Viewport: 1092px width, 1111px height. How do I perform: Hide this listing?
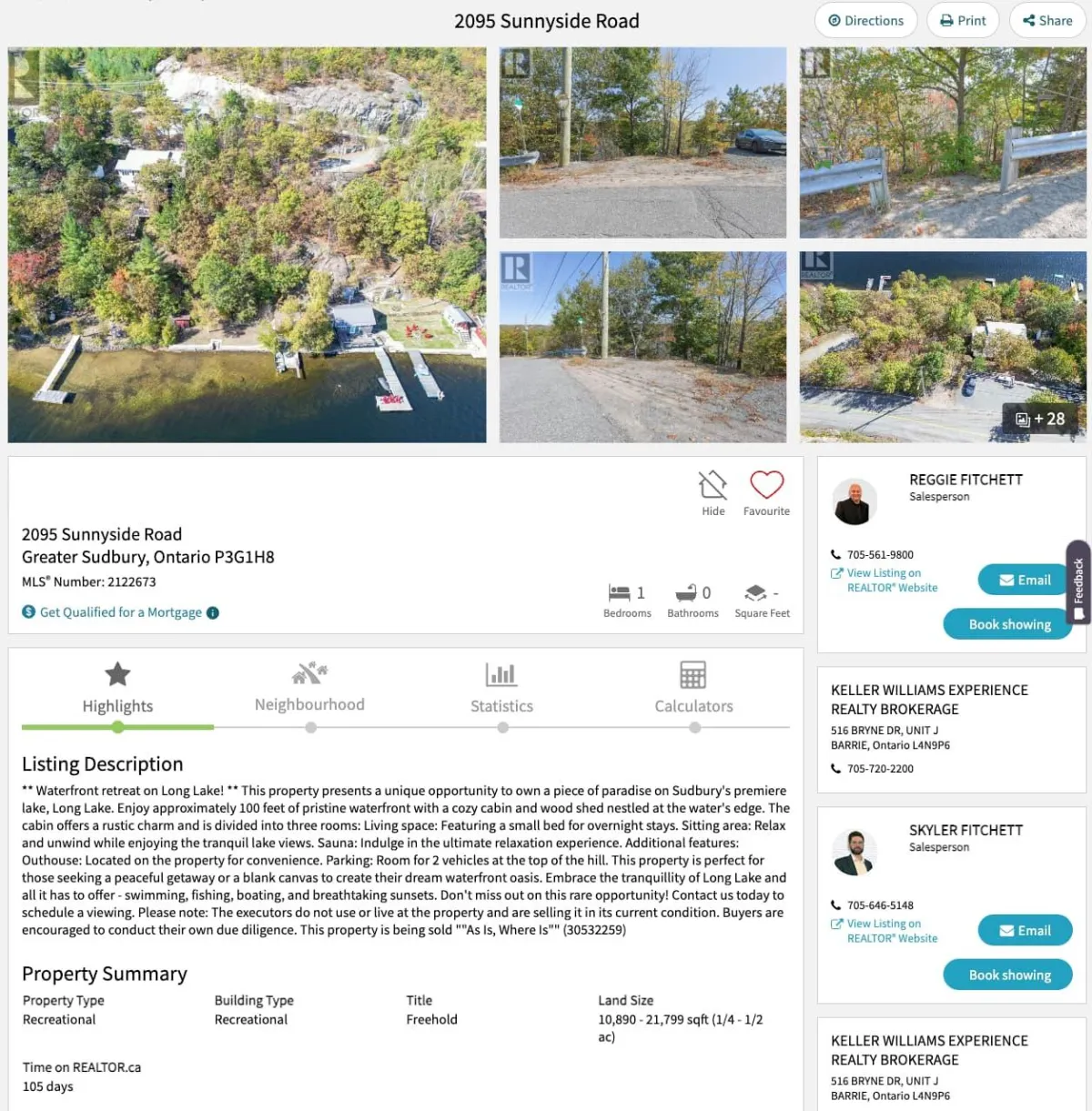(713, 493)
